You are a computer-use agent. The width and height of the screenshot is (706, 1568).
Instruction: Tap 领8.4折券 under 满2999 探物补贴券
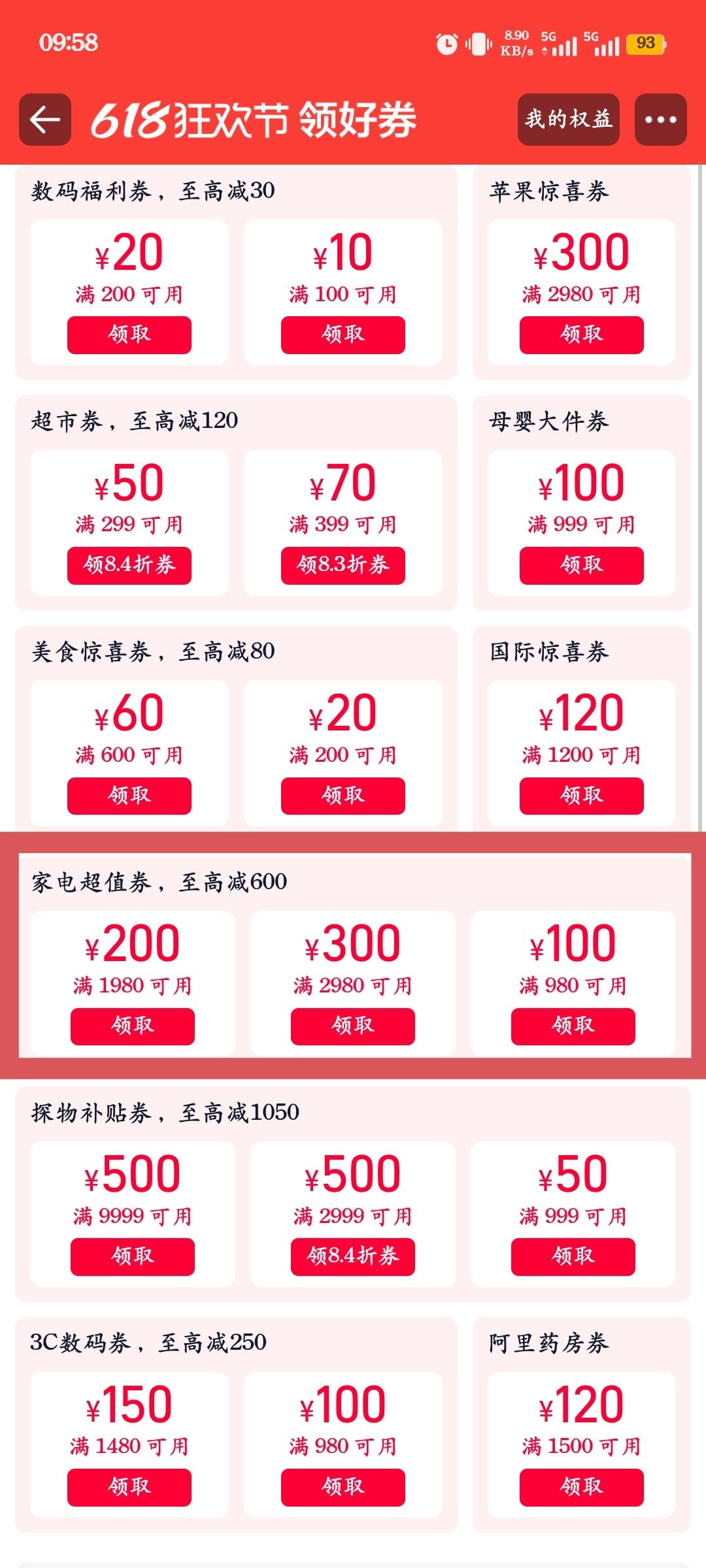coord(352,1256)
